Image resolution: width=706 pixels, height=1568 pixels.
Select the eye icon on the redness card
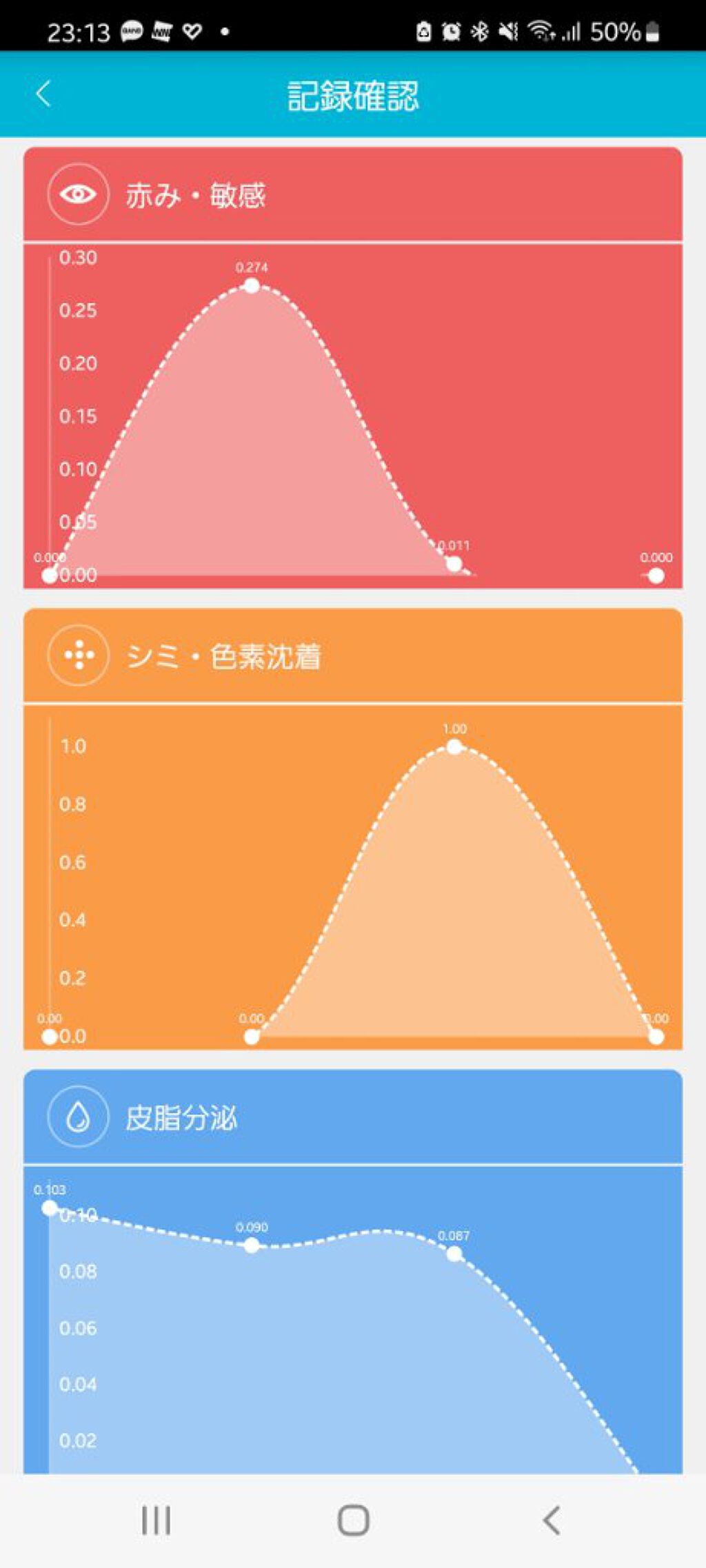(x=78, y=194)
